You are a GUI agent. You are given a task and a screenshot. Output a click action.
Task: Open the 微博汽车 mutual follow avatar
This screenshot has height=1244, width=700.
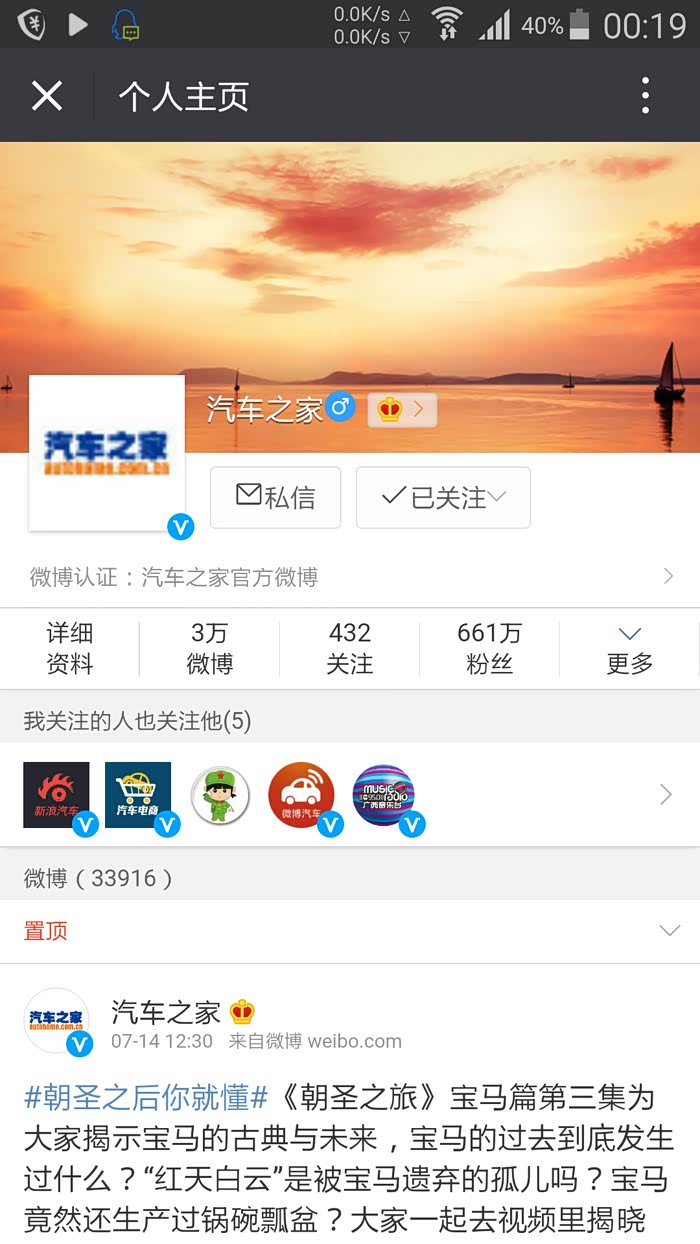(301, 795)
